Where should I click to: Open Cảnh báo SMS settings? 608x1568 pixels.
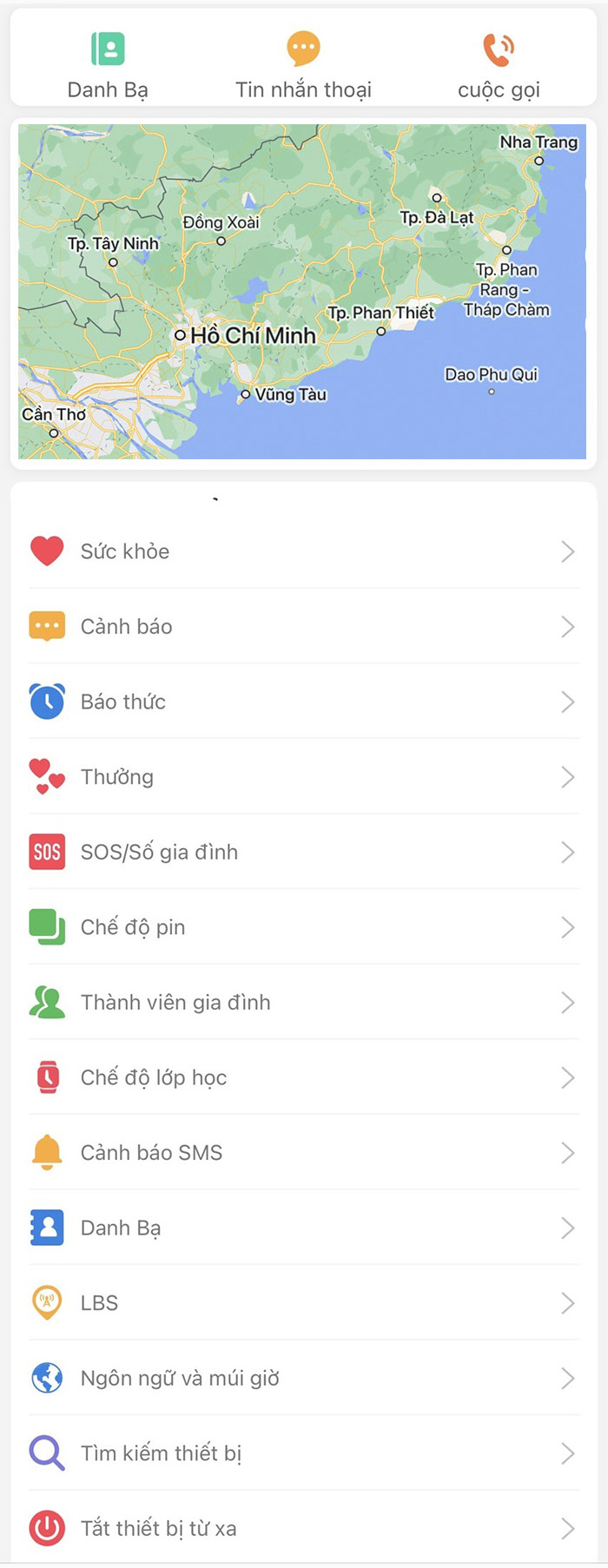(303, 1153)
